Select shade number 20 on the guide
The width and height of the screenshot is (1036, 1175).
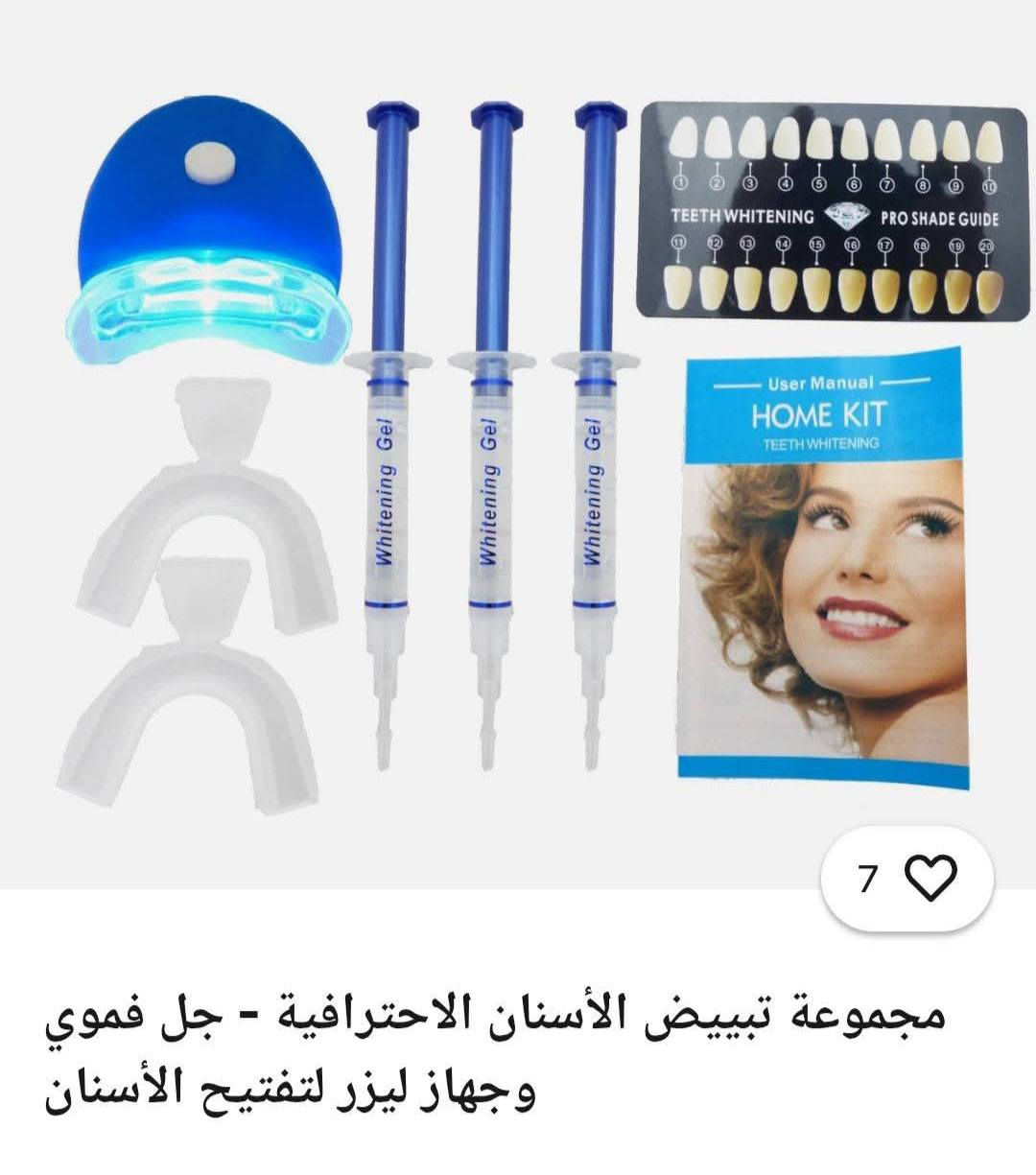(985, 246)
